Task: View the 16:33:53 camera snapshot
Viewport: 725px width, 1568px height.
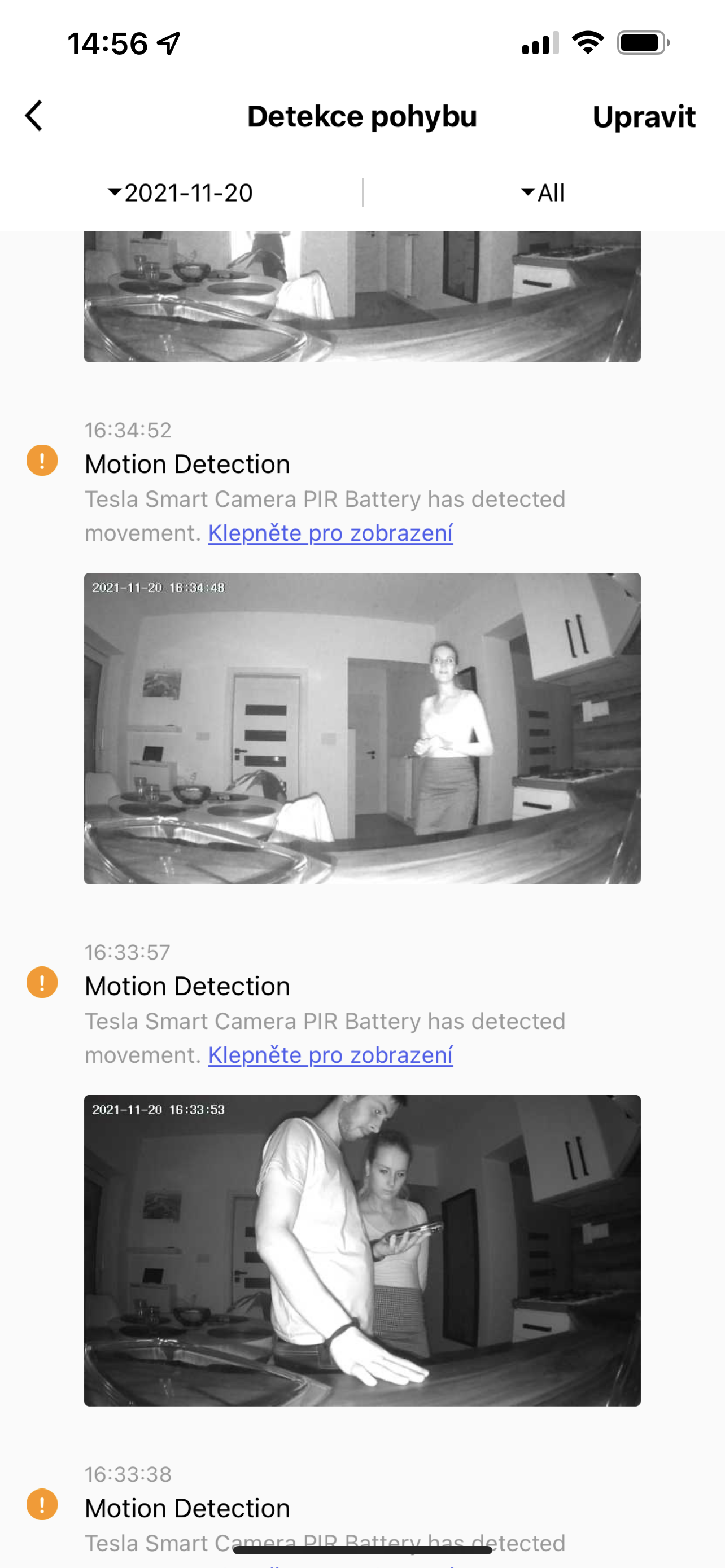Action: [362, 1250]
